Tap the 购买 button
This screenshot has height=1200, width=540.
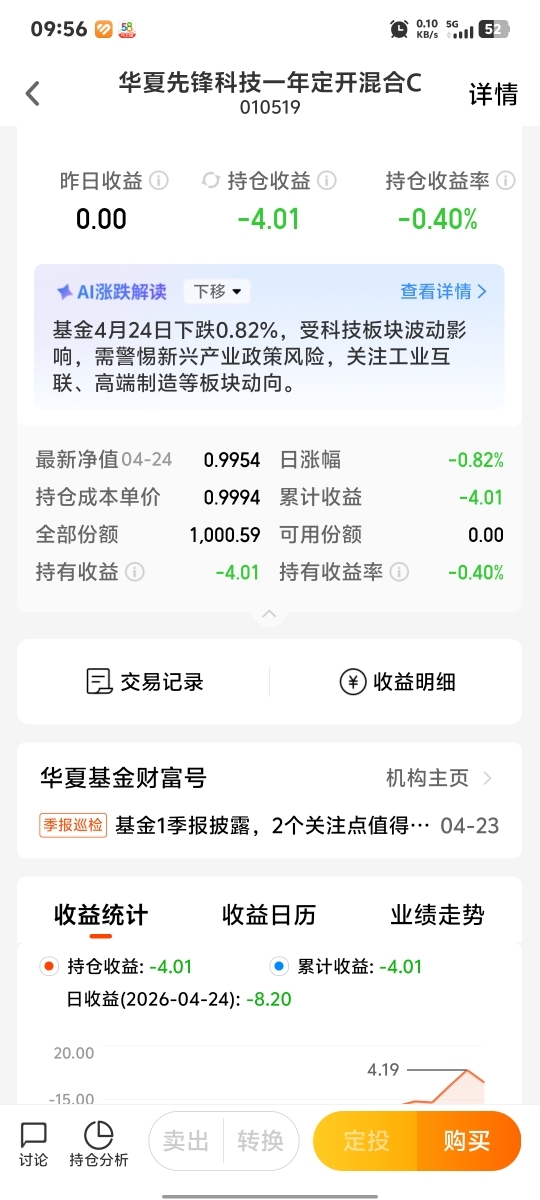468,1141
